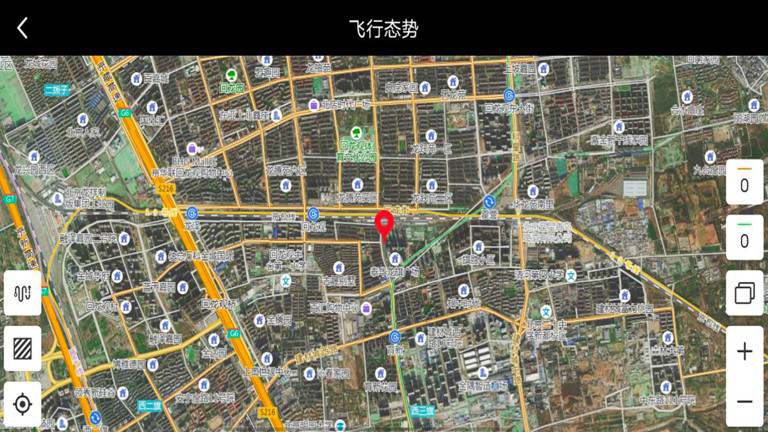768x432 pixels.
Task: Open the route waveform tool button
Action: (x=22, y=293)
